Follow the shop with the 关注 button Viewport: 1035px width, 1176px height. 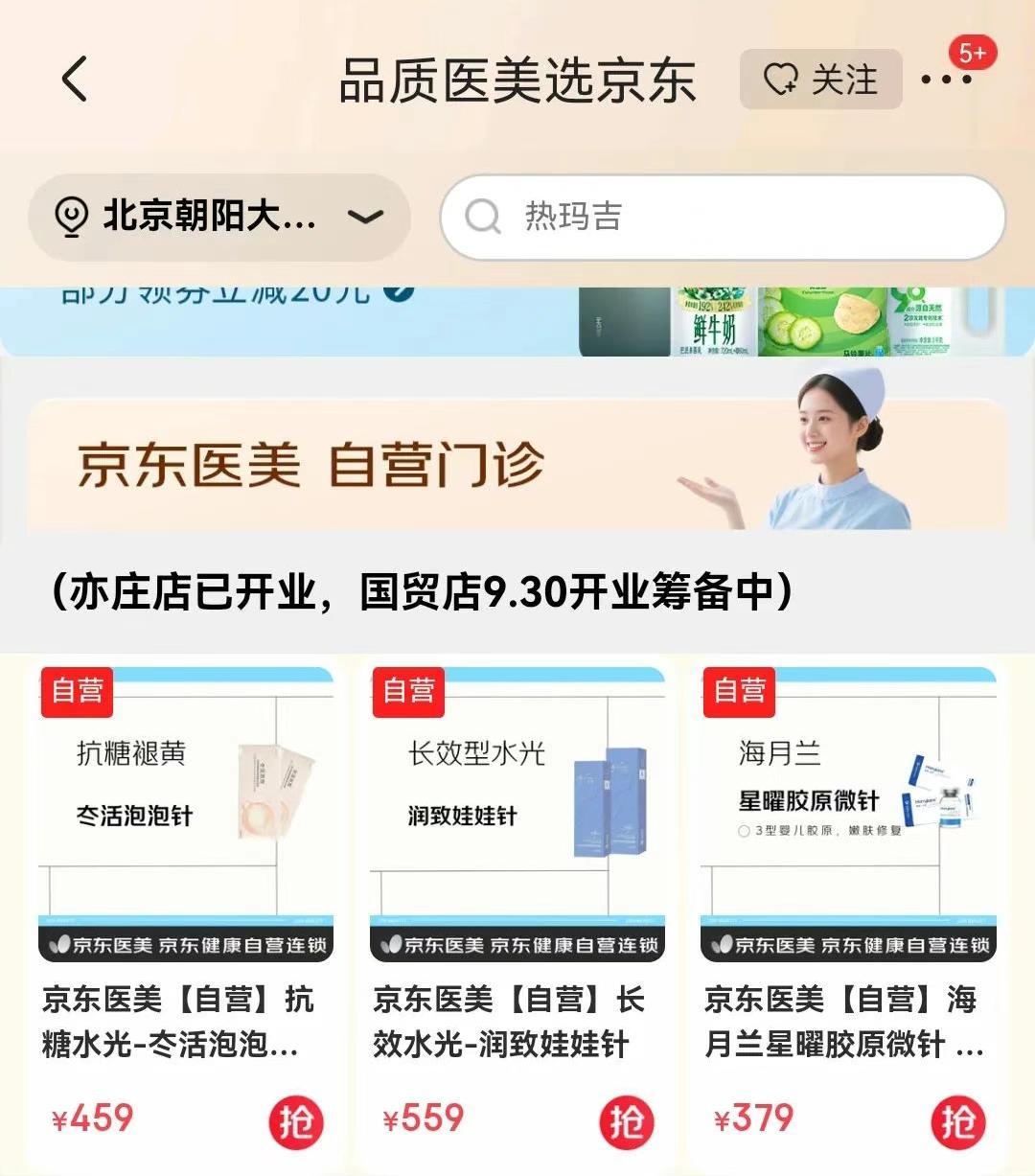820,80
